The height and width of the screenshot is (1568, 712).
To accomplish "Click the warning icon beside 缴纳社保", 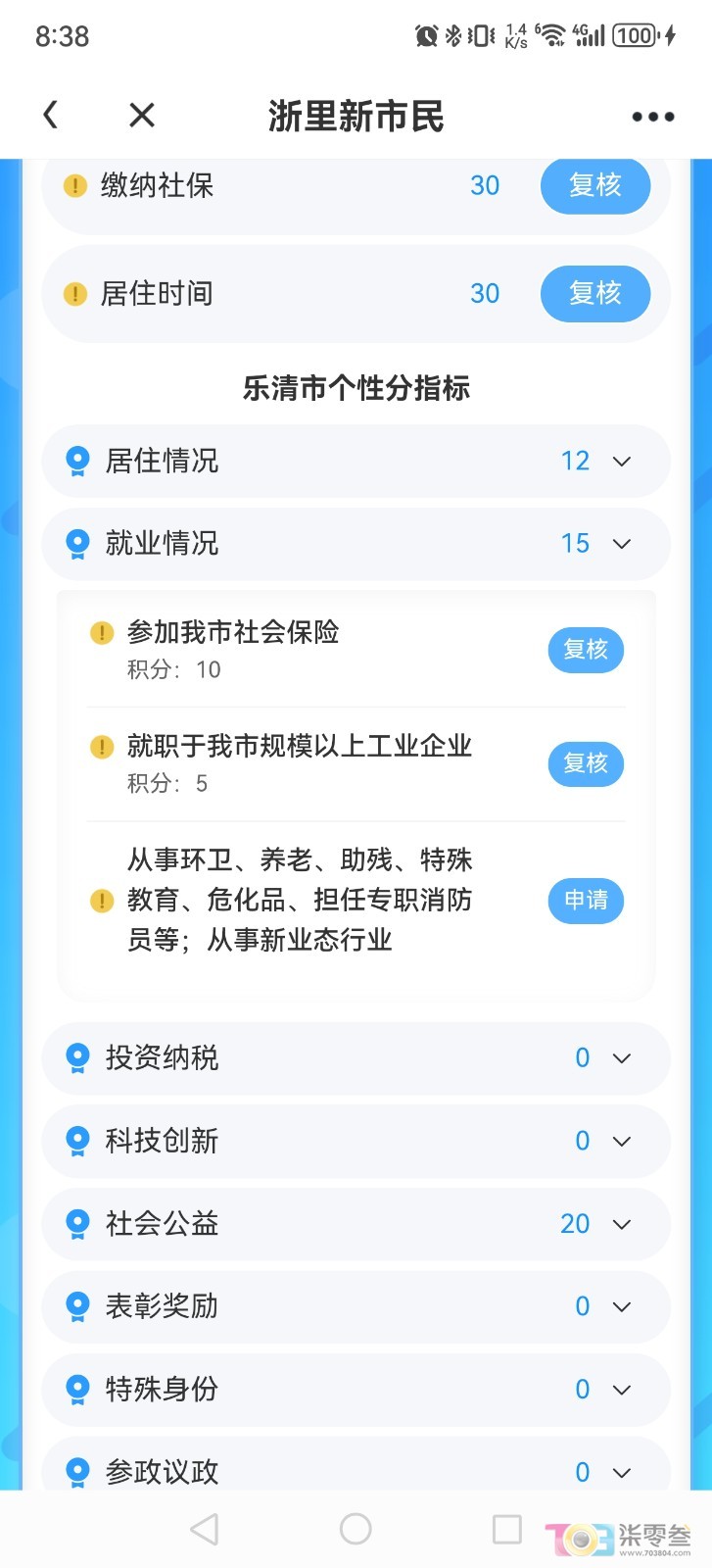I will pos(75,185).
